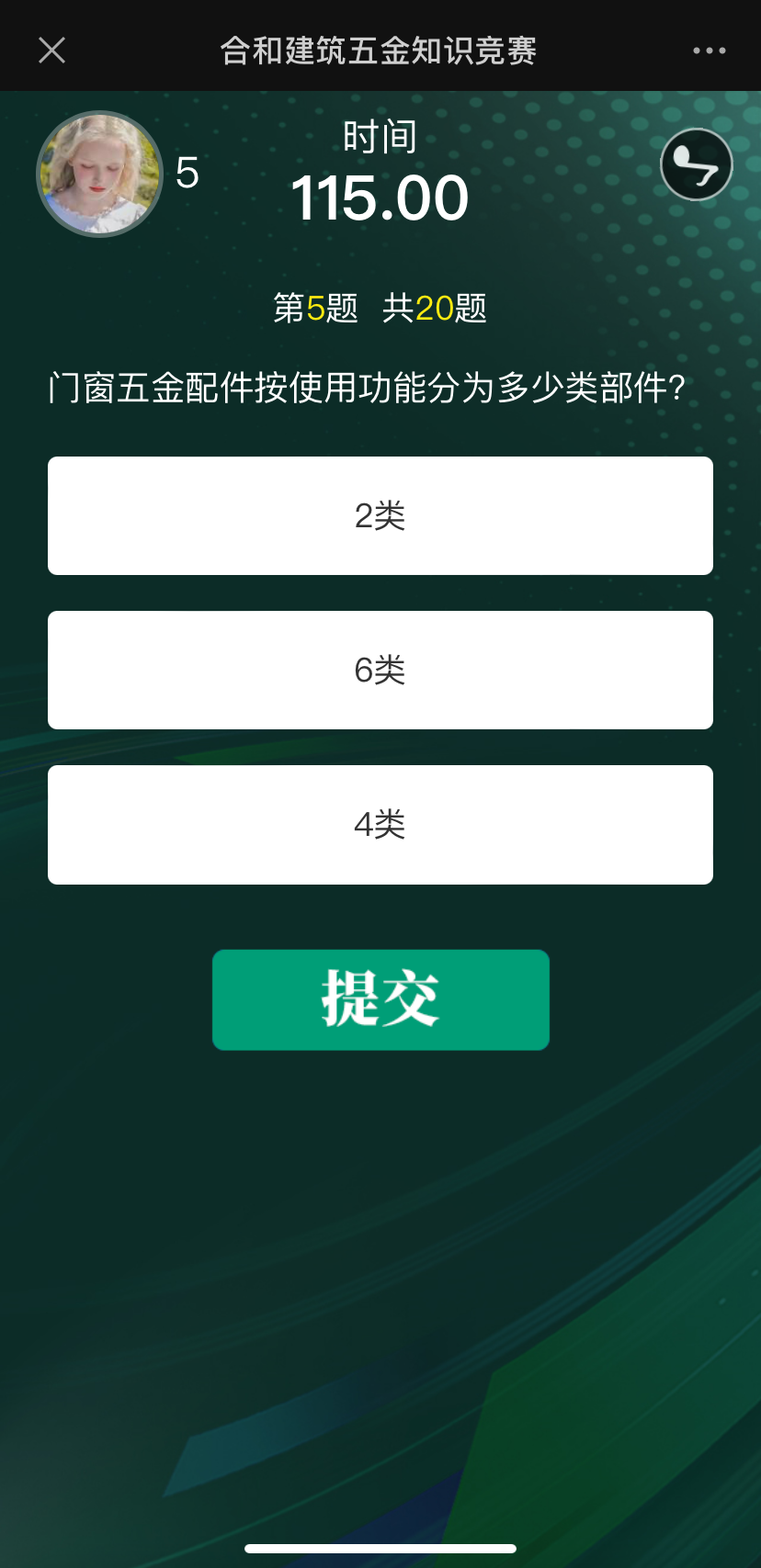Select the answer 2类
Viewport: 761px width, 1568px height.
pyautogui.click(x=380, y=515)
